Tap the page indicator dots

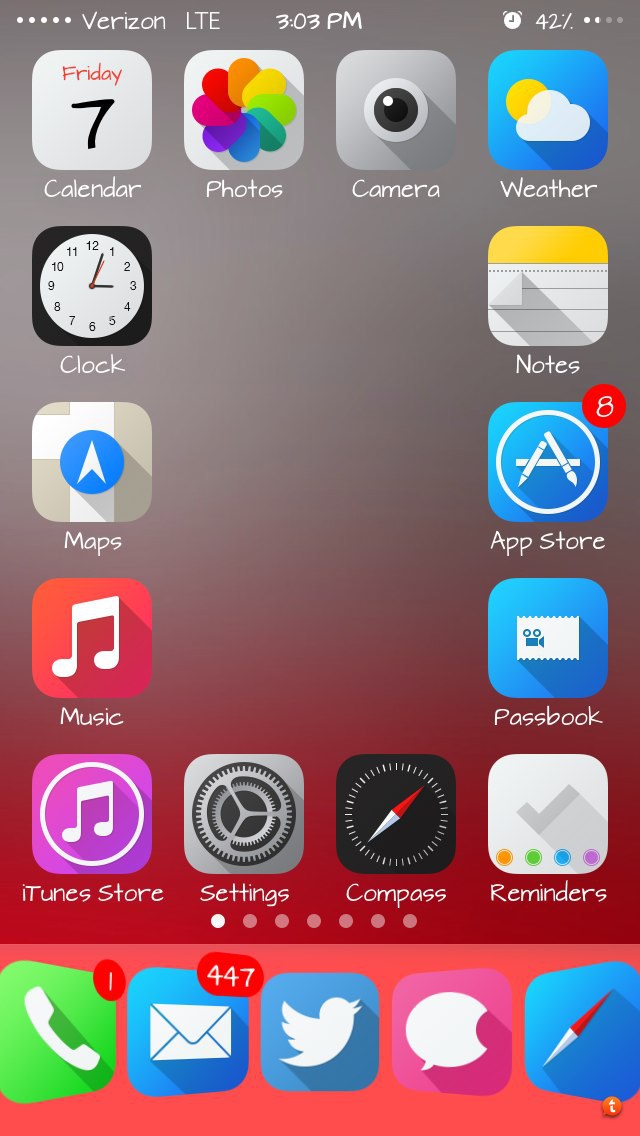click(314, 921)
